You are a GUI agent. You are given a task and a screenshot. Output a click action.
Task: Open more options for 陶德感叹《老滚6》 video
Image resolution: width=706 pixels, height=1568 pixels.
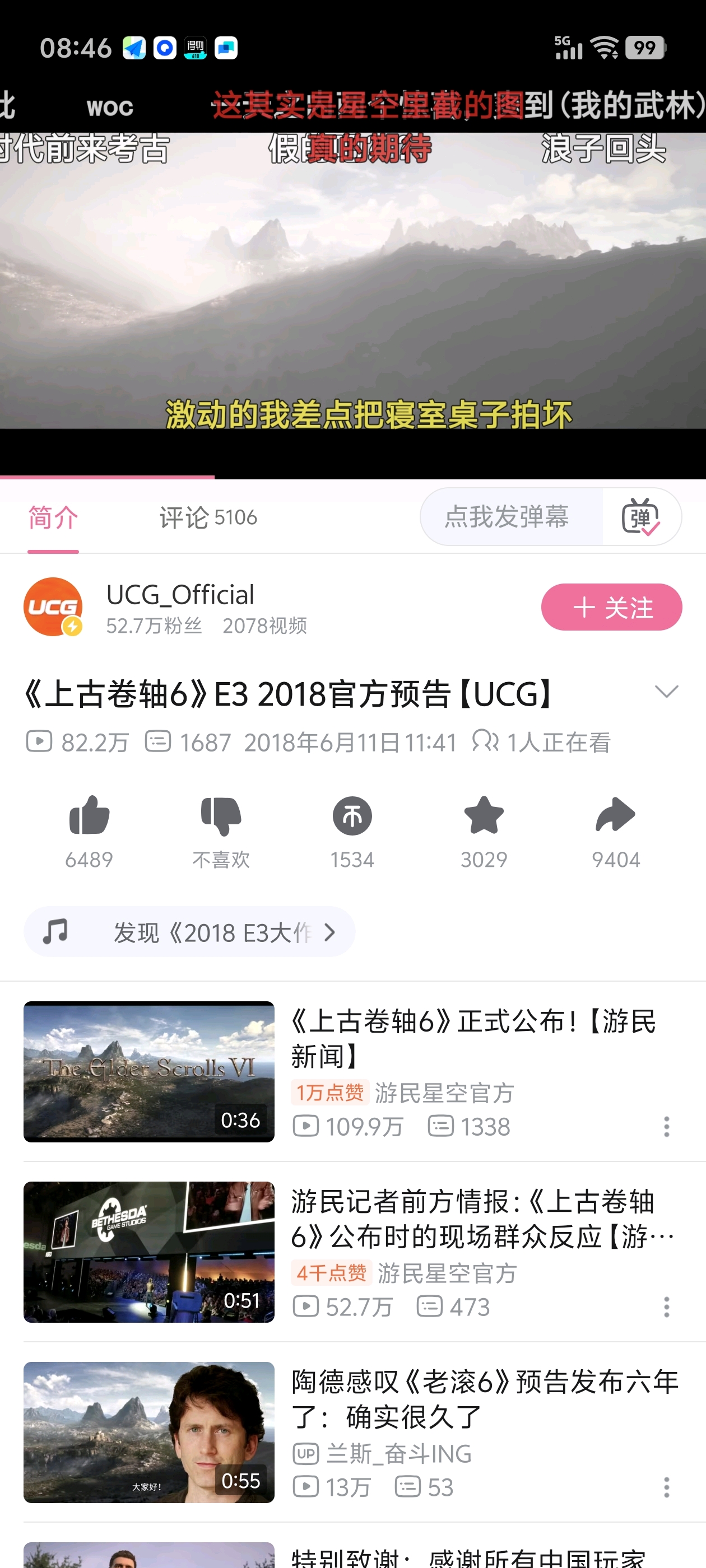pos(666,1487)
